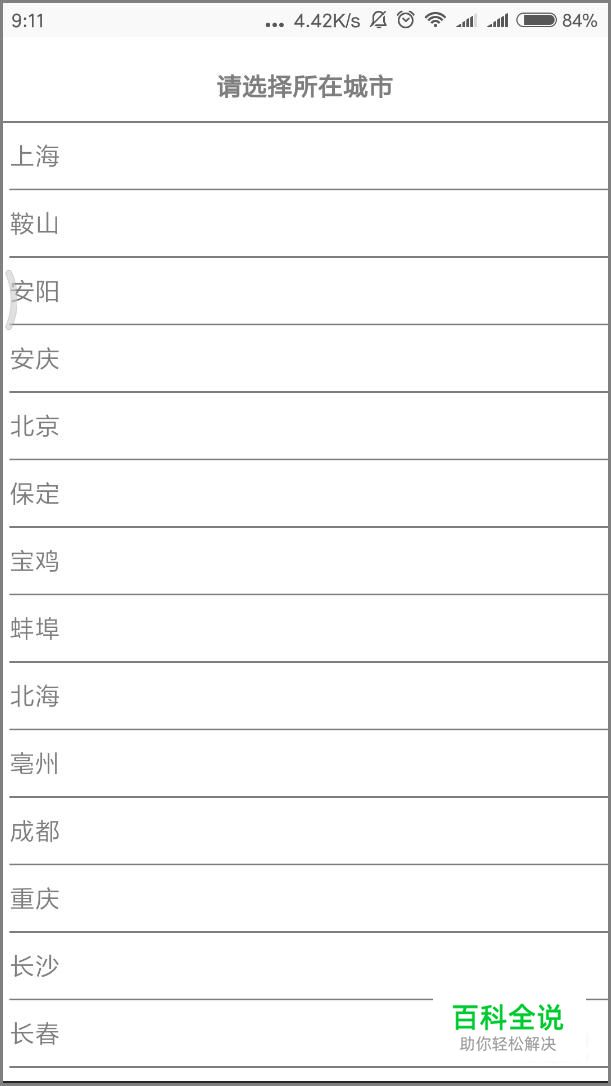Select the 长沙 city row
The width and height of the screenshot is (611, 1086).
point(306,966)
